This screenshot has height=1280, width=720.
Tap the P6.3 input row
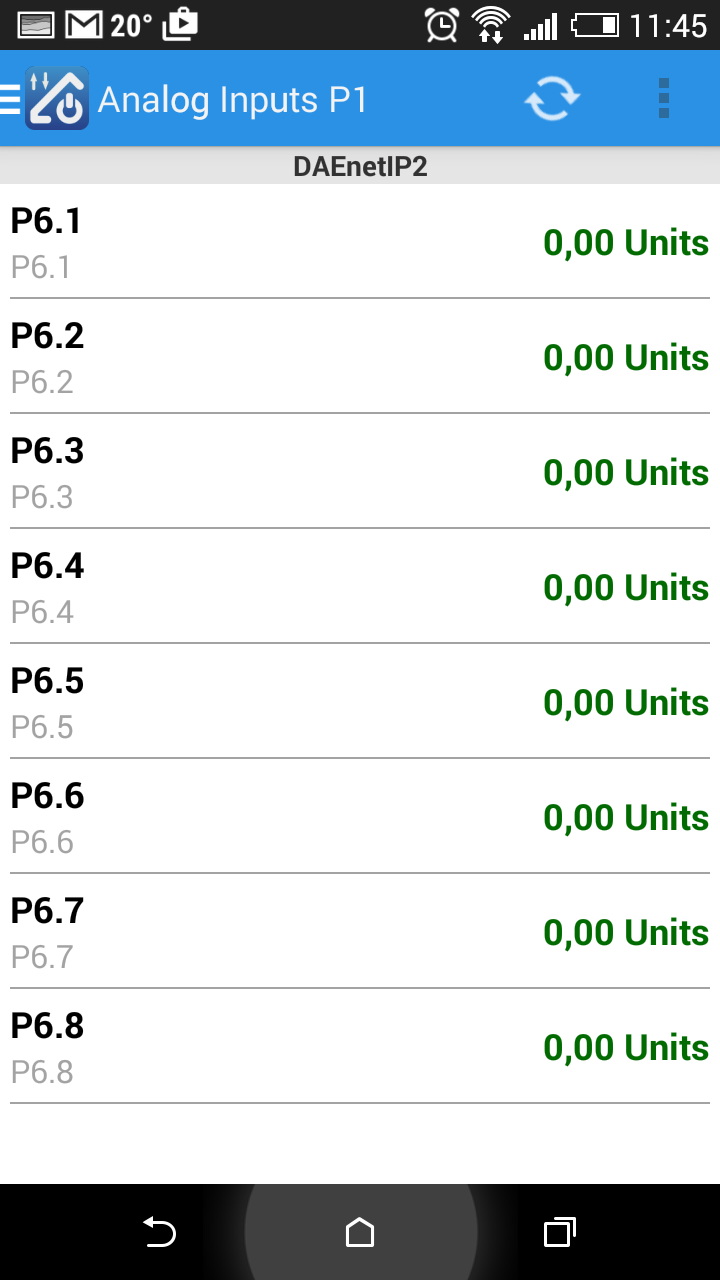(360, 472)
